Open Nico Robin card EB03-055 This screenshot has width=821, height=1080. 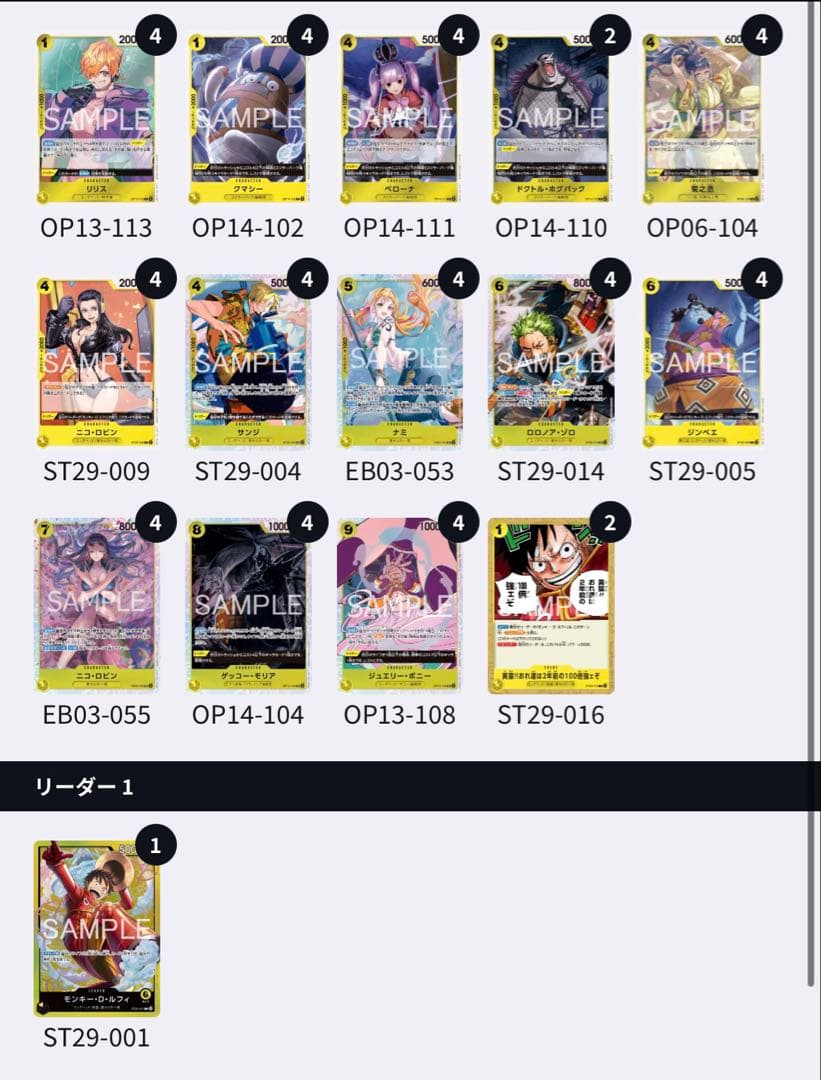[x=97, y=606]
